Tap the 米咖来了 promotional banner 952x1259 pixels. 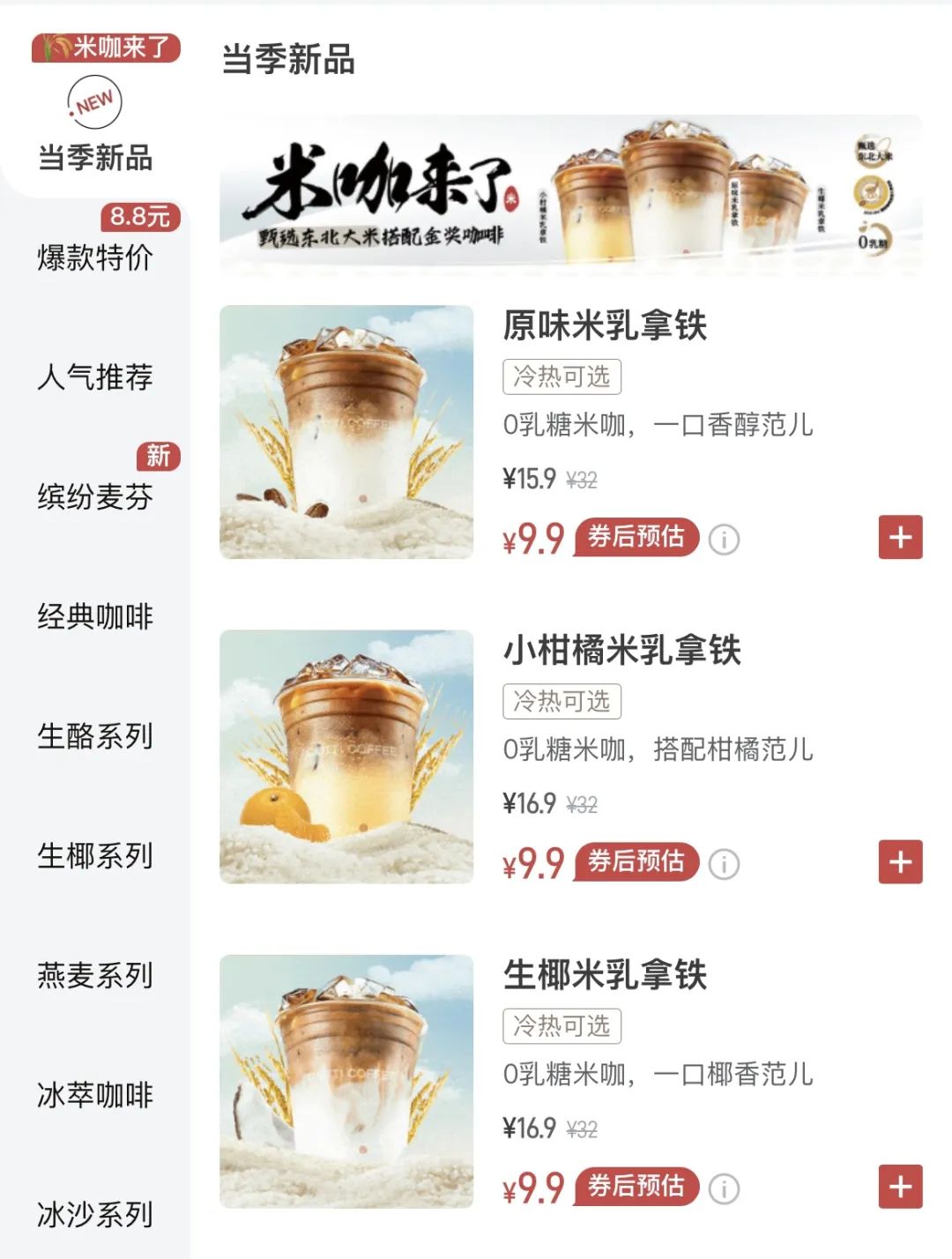(570, 195)
